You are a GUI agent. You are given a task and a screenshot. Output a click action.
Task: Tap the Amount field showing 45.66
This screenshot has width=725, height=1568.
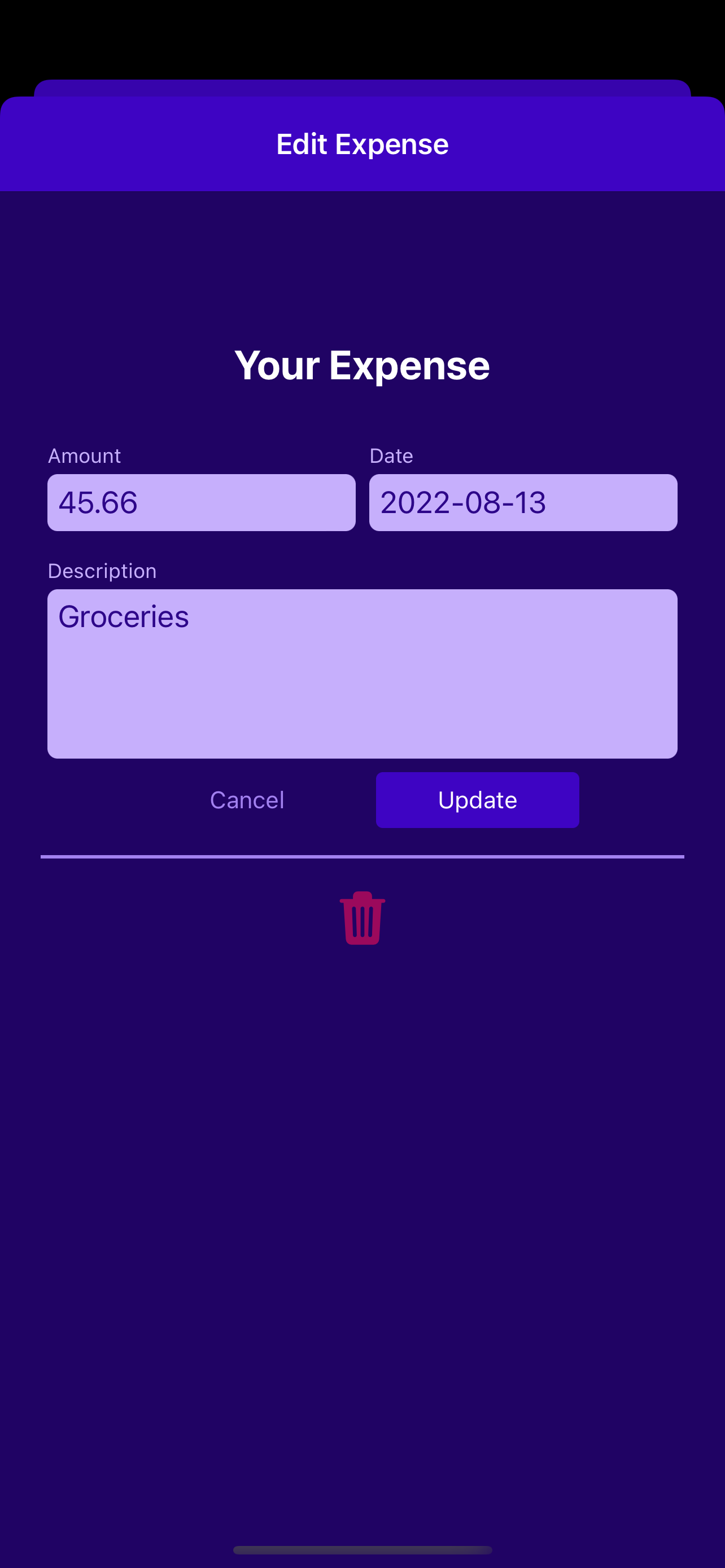[x=202, y=503]
